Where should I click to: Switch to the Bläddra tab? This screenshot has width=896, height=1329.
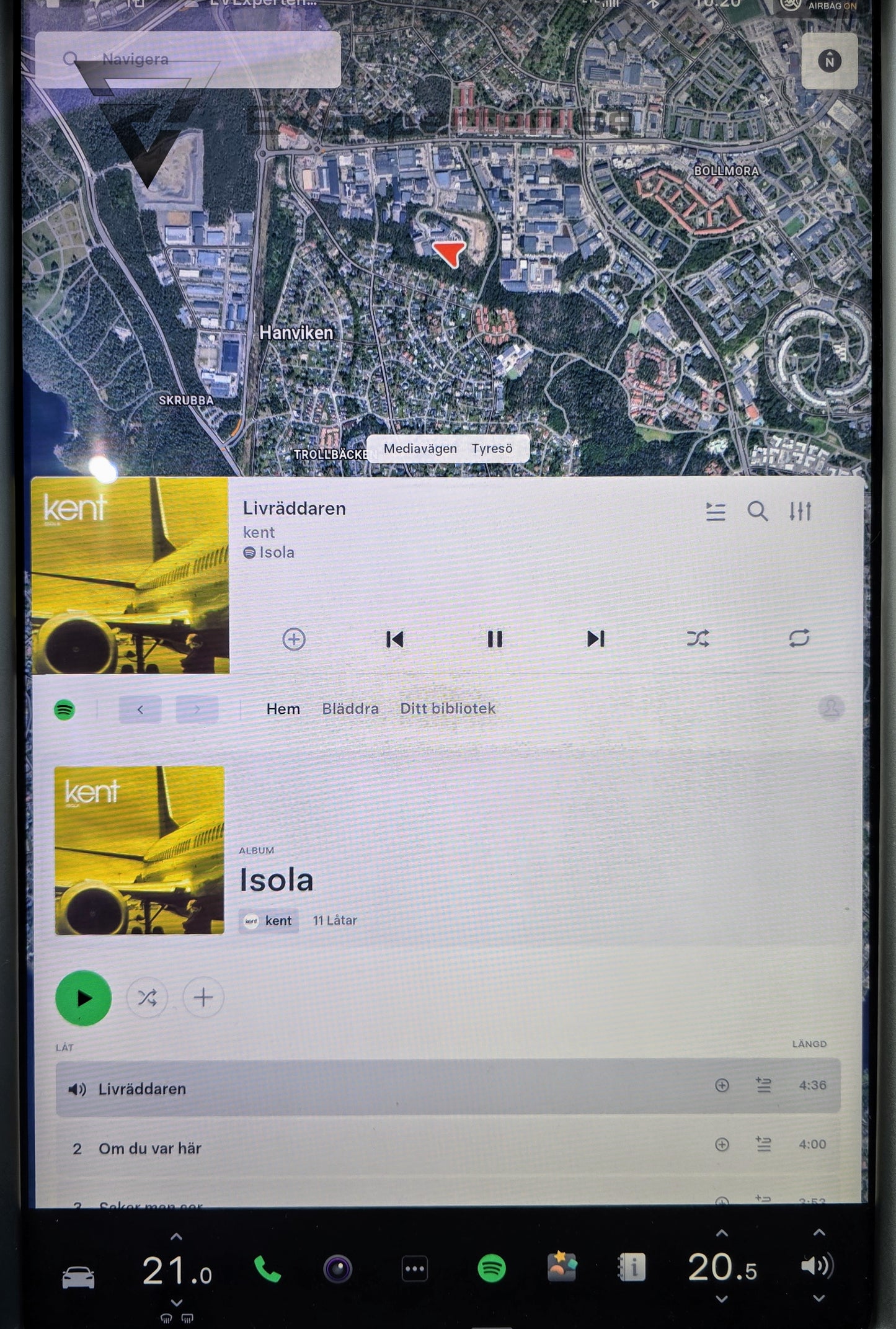350,709
